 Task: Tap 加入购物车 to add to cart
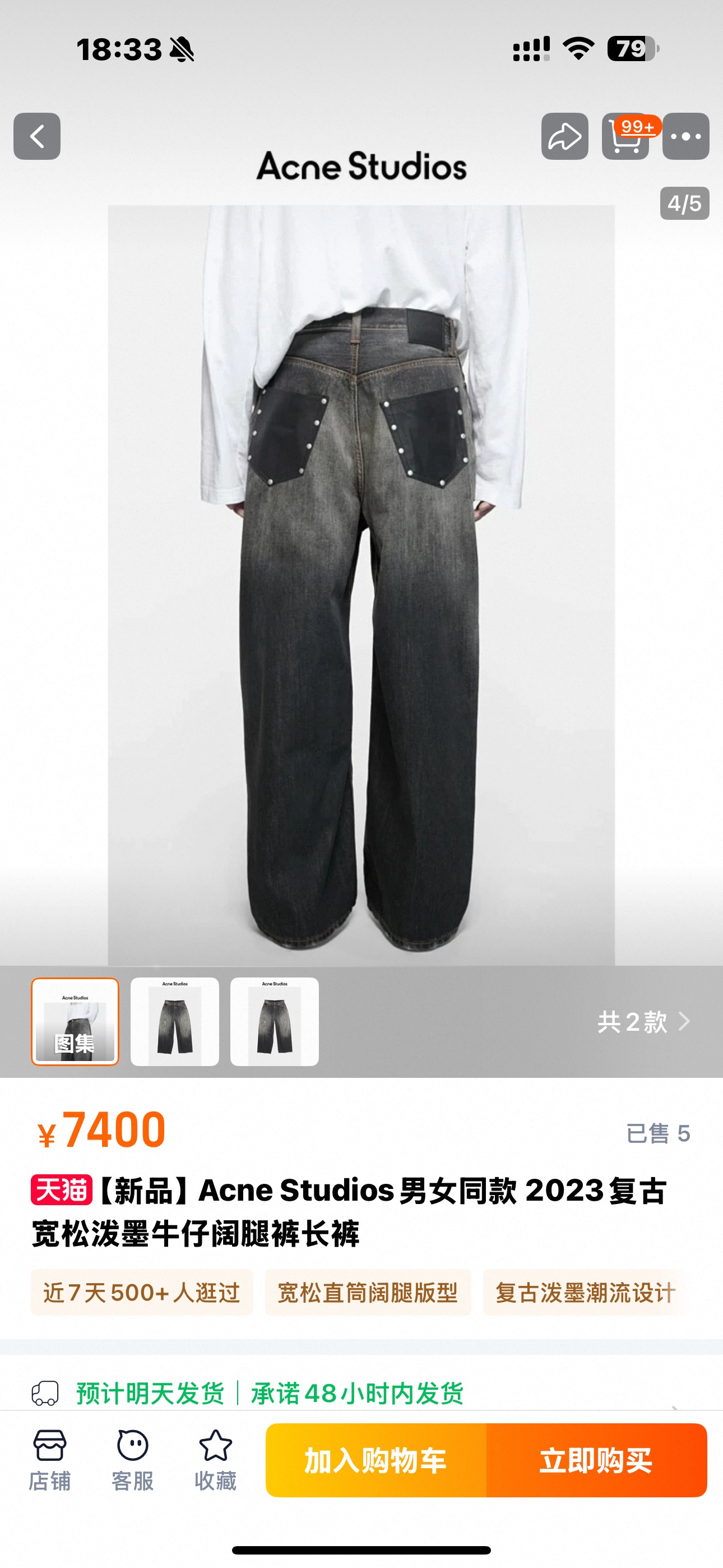pyautogui.click(x=376, y=1460)
